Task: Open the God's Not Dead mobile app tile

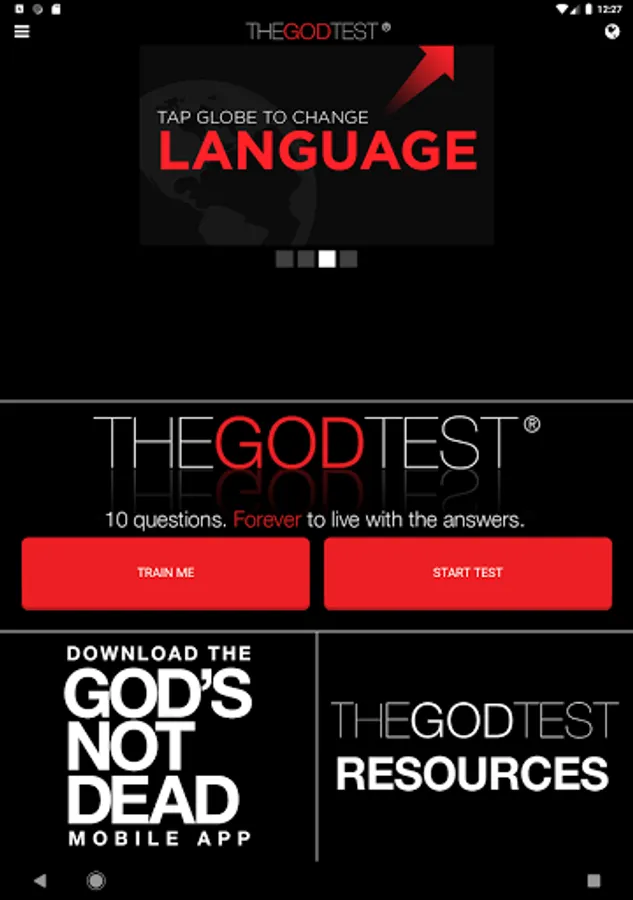Action: [x=158, y=746]
